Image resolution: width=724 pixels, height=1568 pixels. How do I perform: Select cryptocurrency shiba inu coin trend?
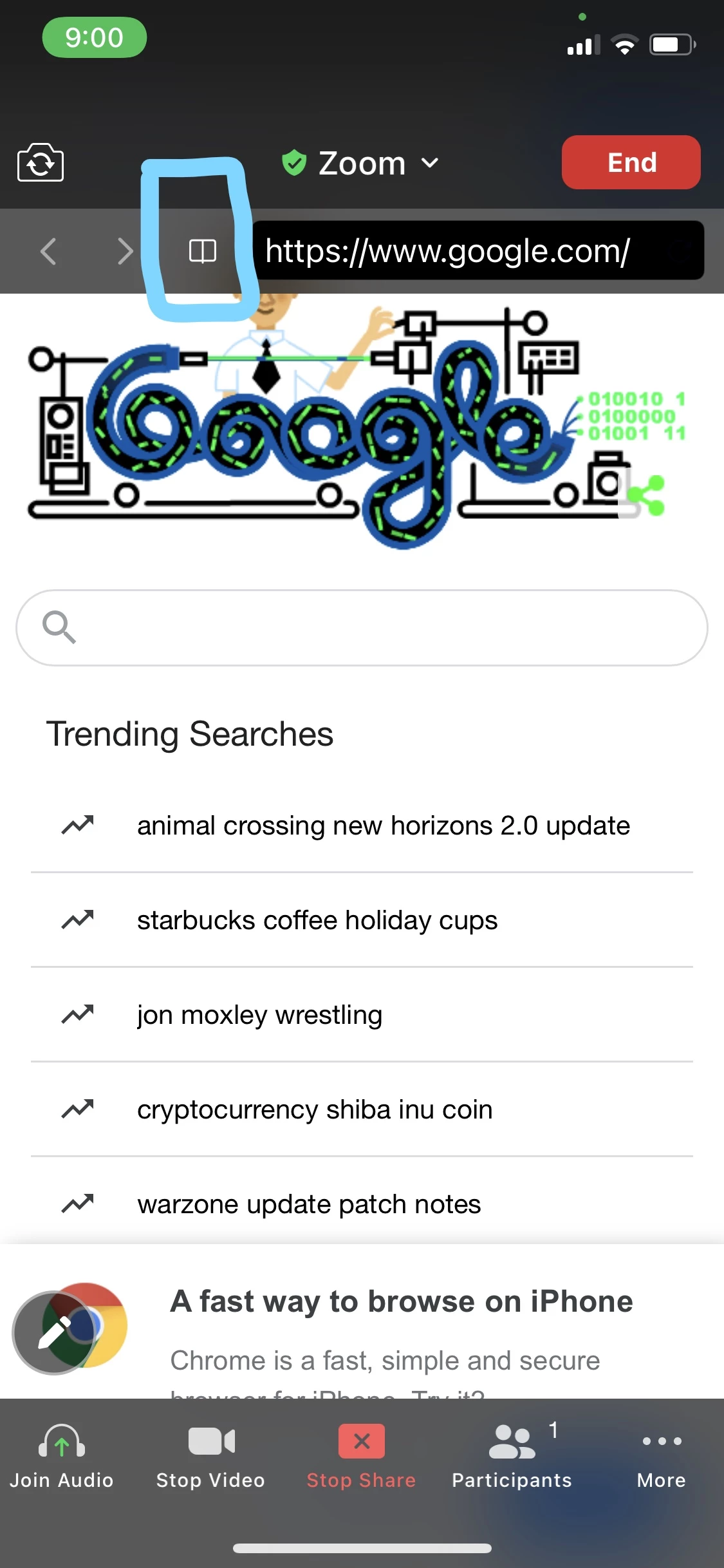(x=315, y=1110)
